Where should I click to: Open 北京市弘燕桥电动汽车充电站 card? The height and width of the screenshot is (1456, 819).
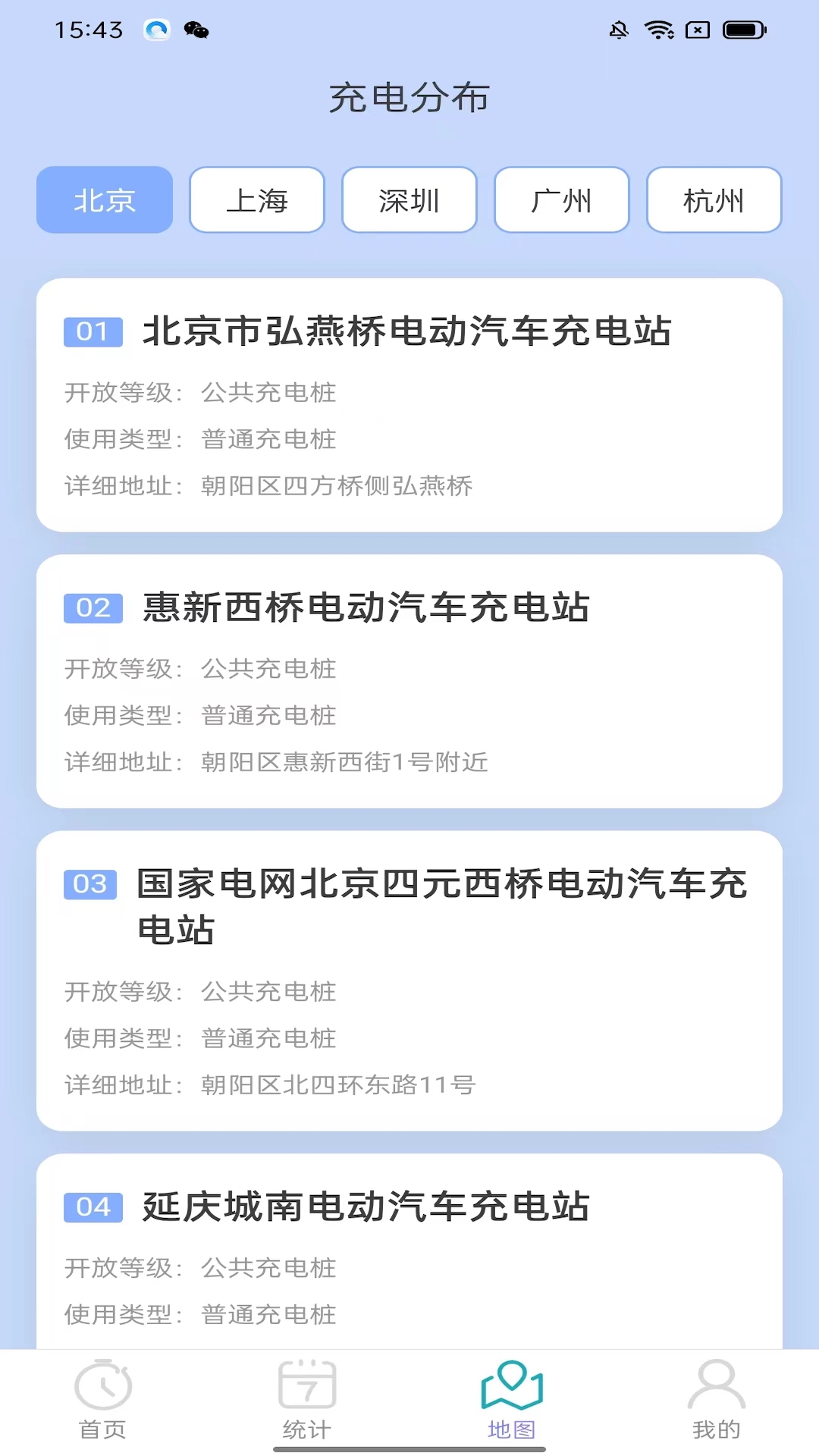point(409,405)
